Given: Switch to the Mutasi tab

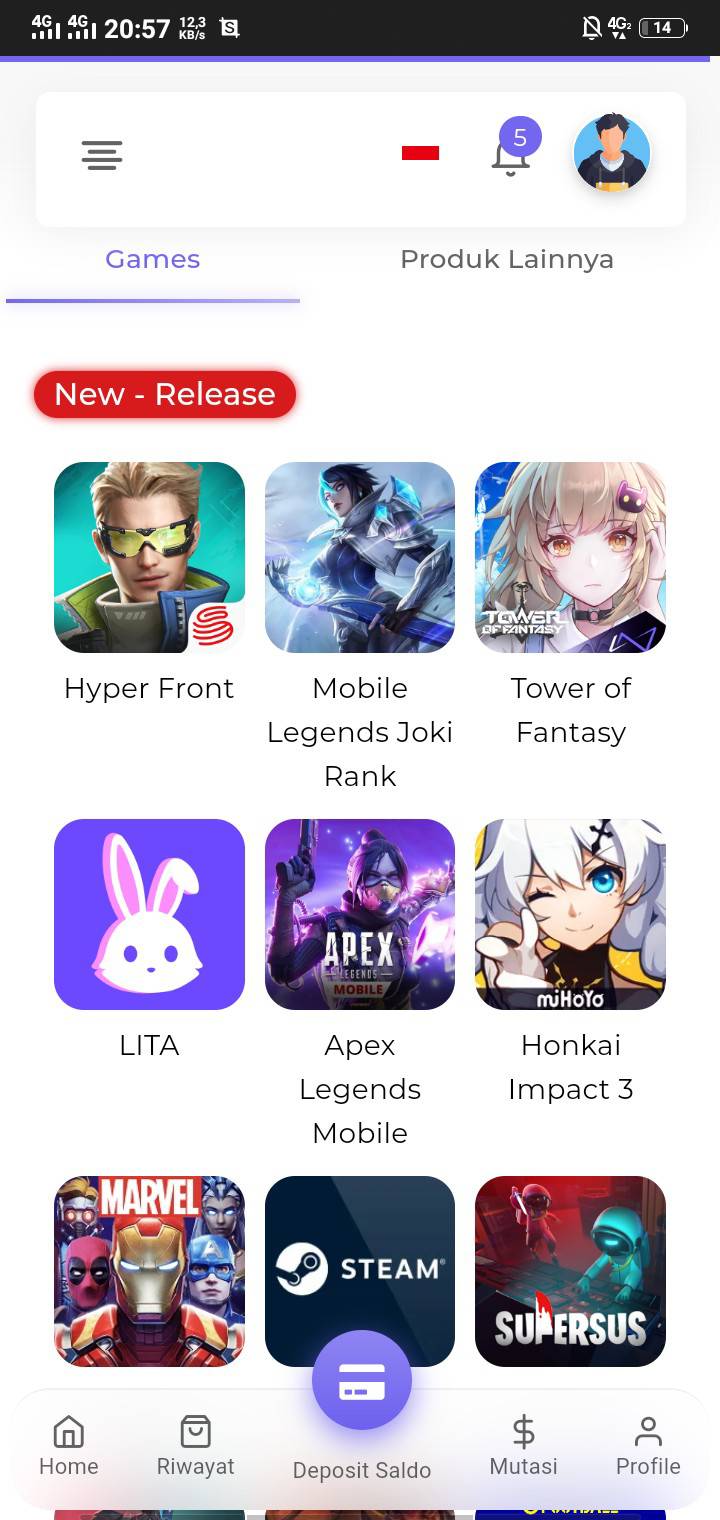Looking at the screenshot, I should point(523,1446).
